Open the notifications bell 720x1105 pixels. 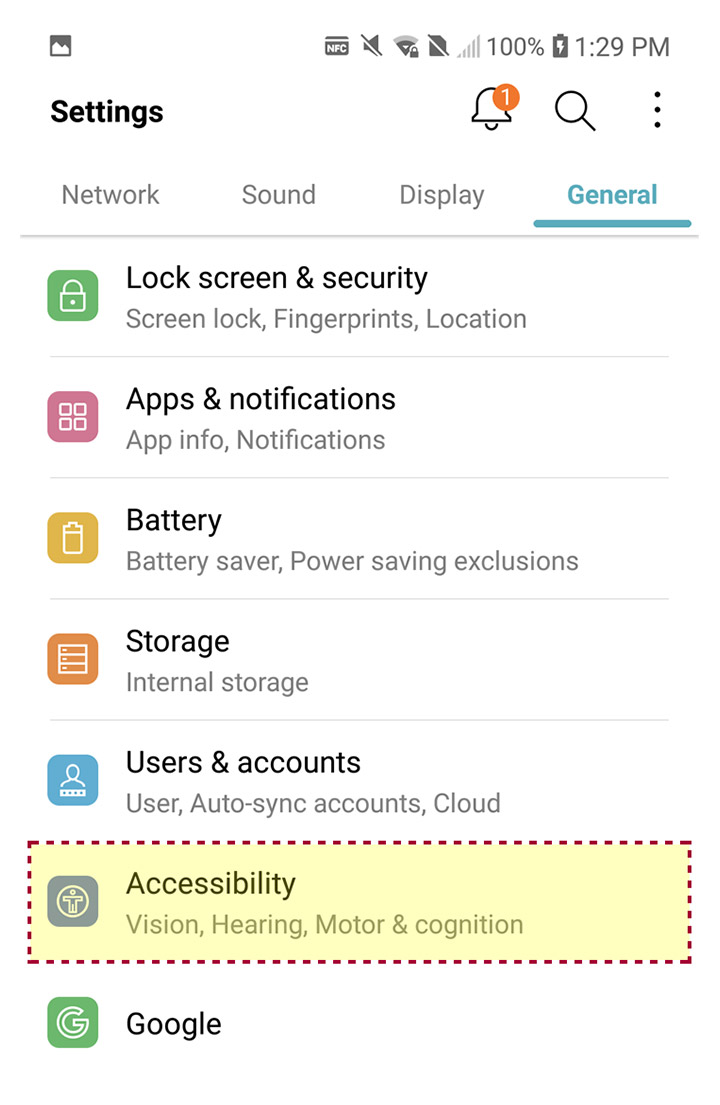492,110
